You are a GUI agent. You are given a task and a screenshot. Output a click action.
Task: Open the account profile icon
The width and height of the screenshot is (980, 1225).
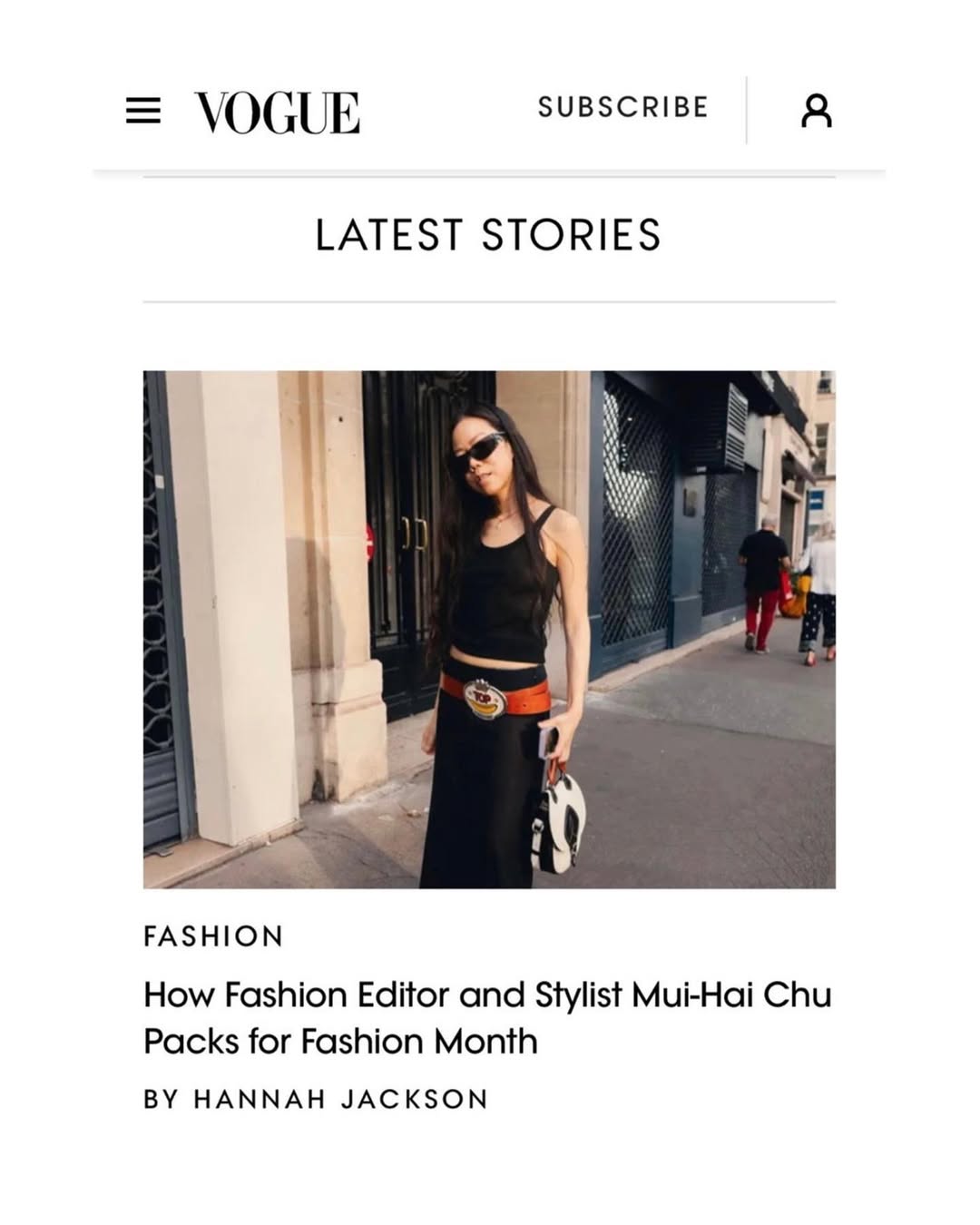pyautogui.click(x=816, y=111)
